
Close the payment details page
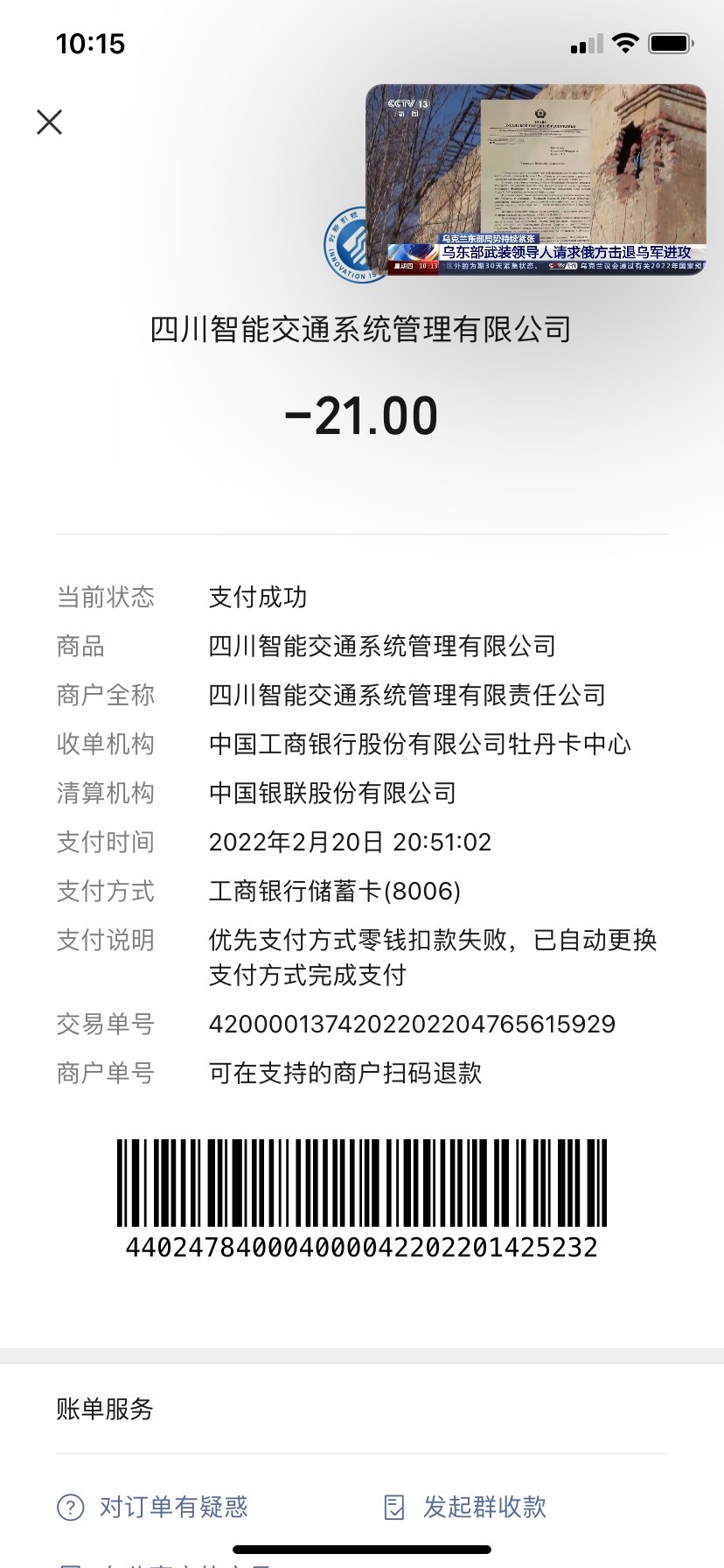pos(50,122)
